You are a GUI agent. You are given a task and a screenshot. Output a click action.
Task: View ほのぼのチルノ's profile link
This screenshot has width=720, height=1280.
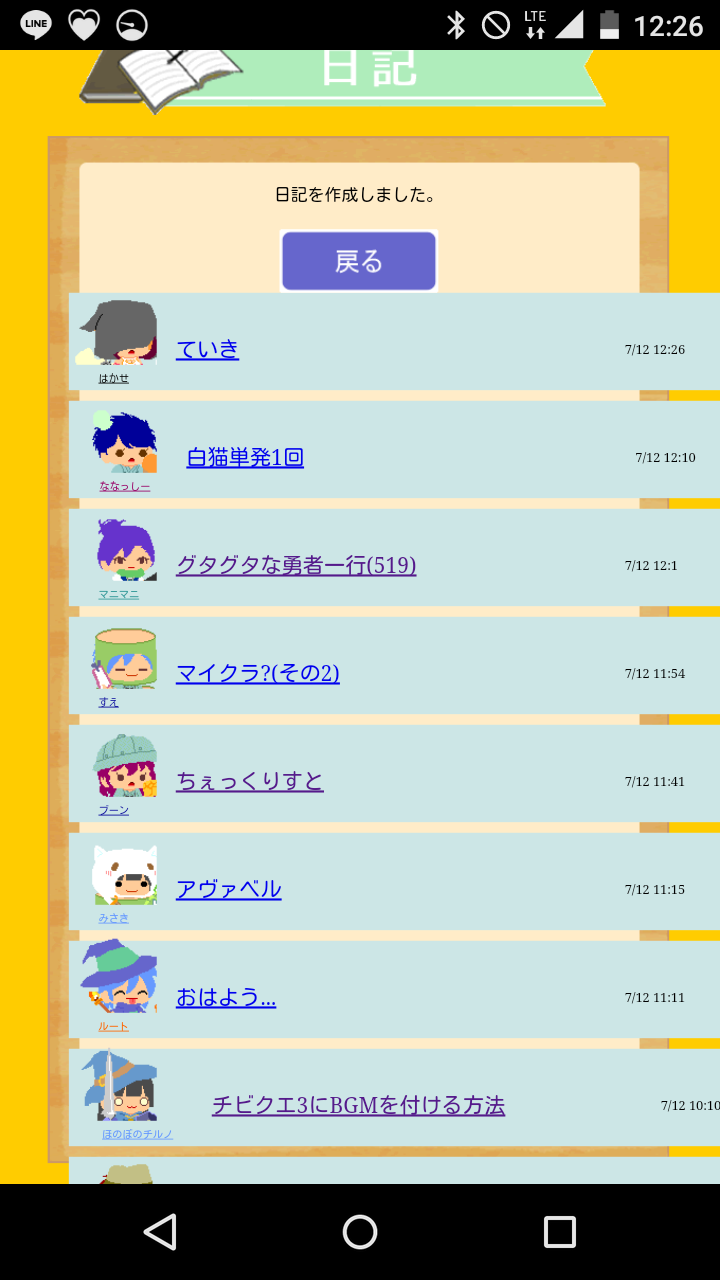pyautogui.click(x=137, y=1134)
